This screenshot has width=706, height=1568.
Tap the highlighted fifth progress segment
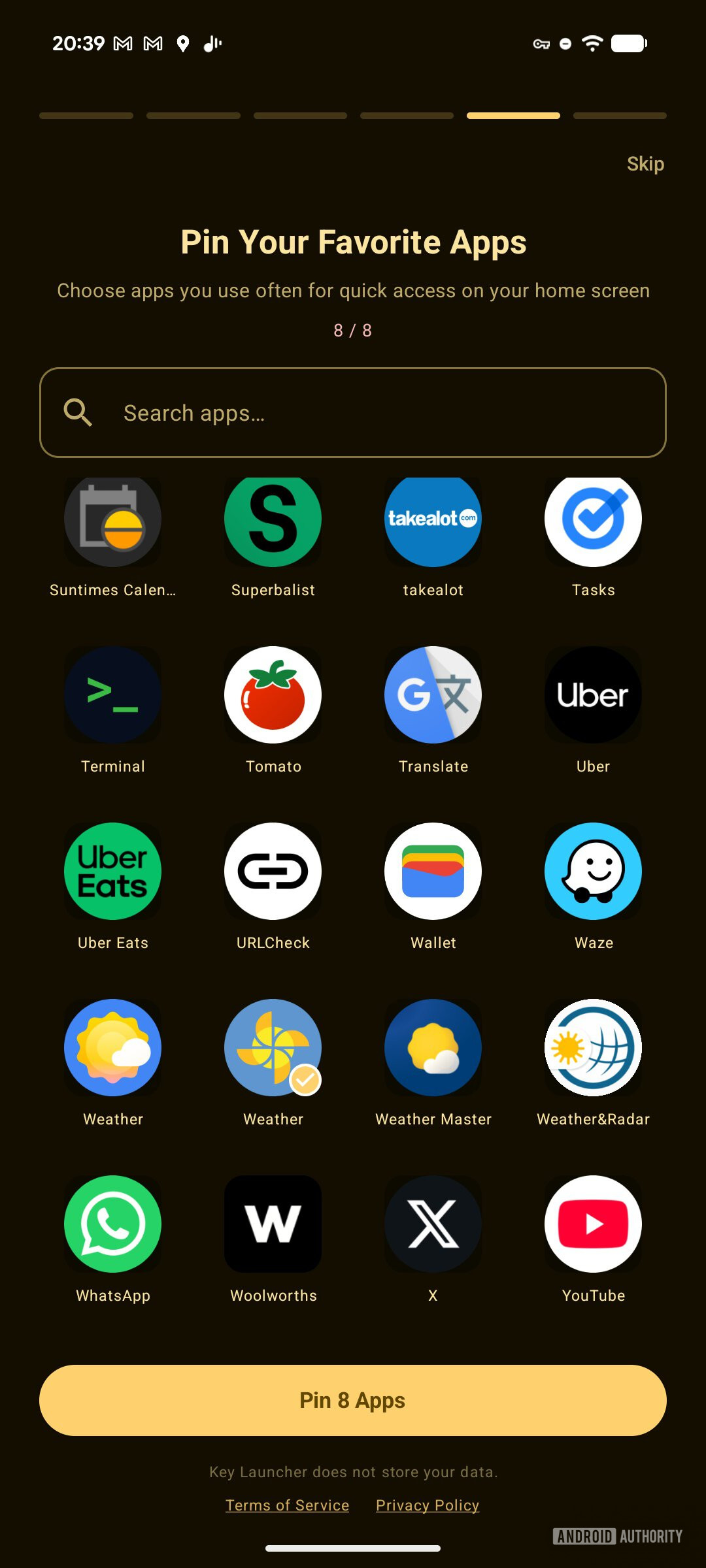click(513, 115)
